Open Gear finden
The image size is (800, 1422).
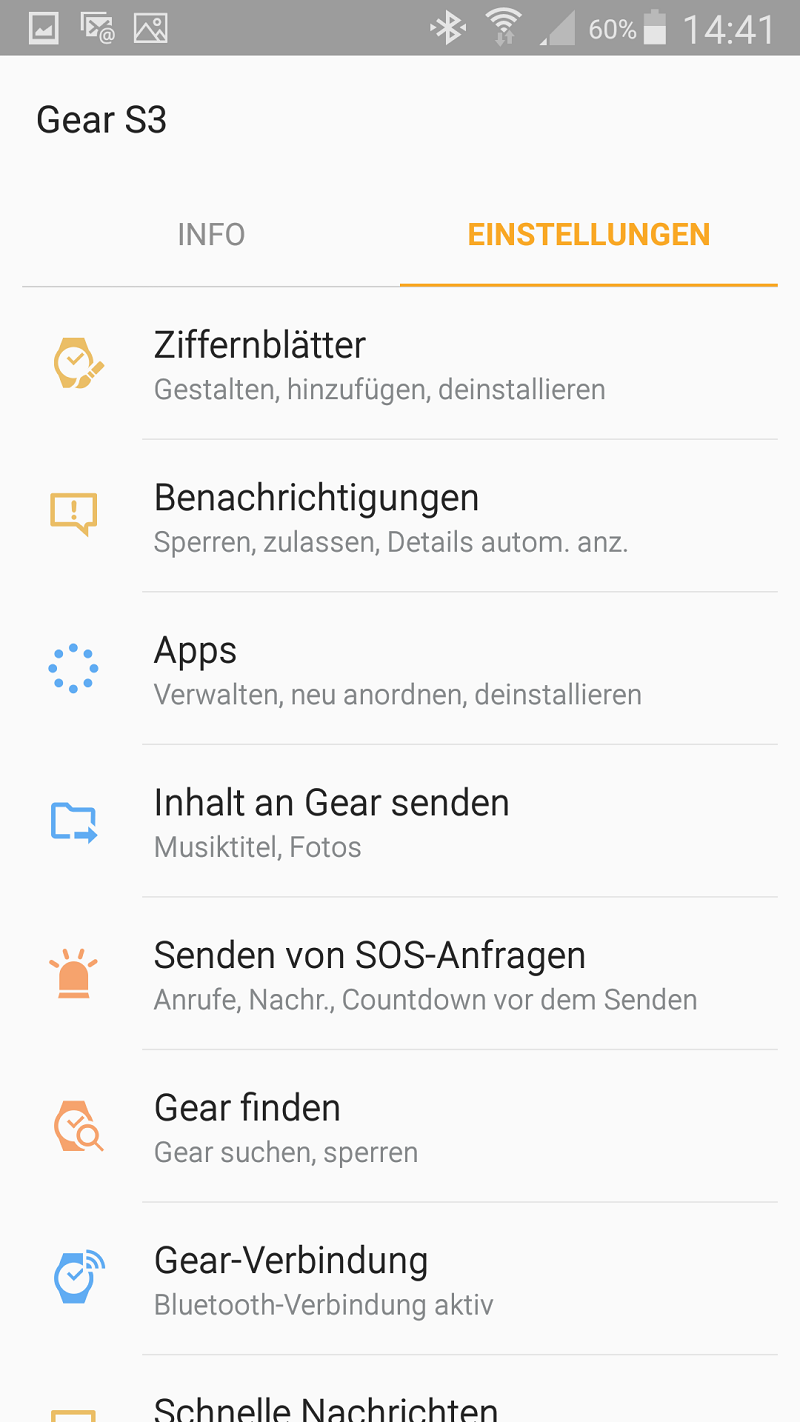click(400, 1127)
